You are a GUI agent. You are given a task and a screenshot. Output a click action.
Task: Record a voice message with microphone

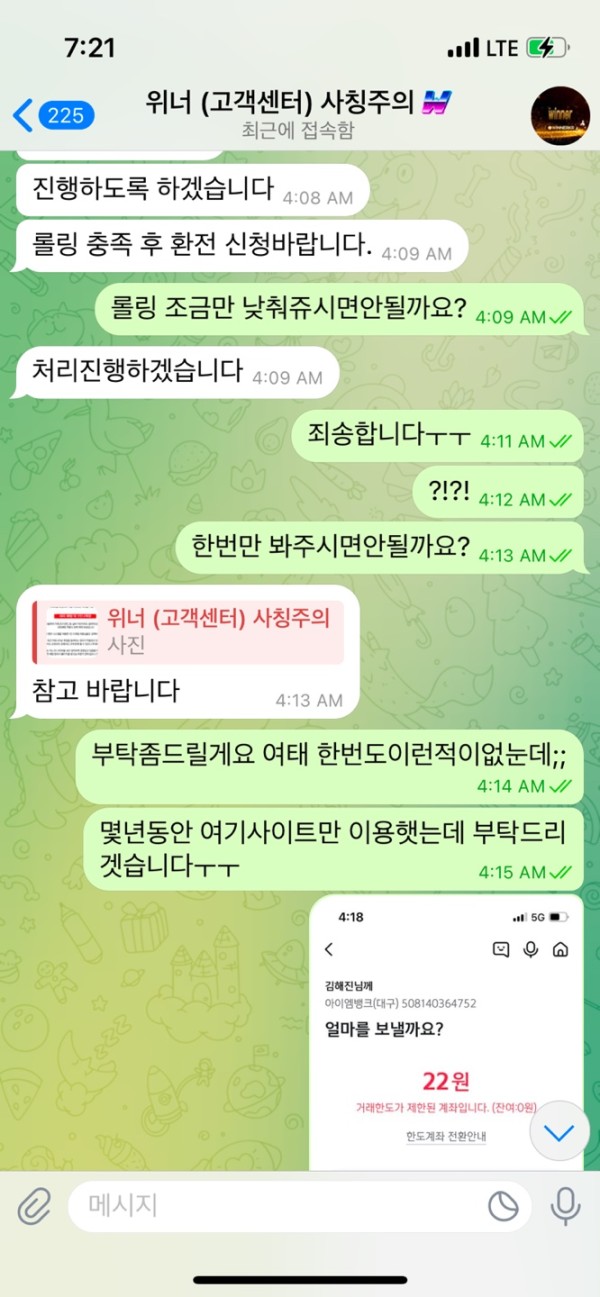pos(566,1205)
